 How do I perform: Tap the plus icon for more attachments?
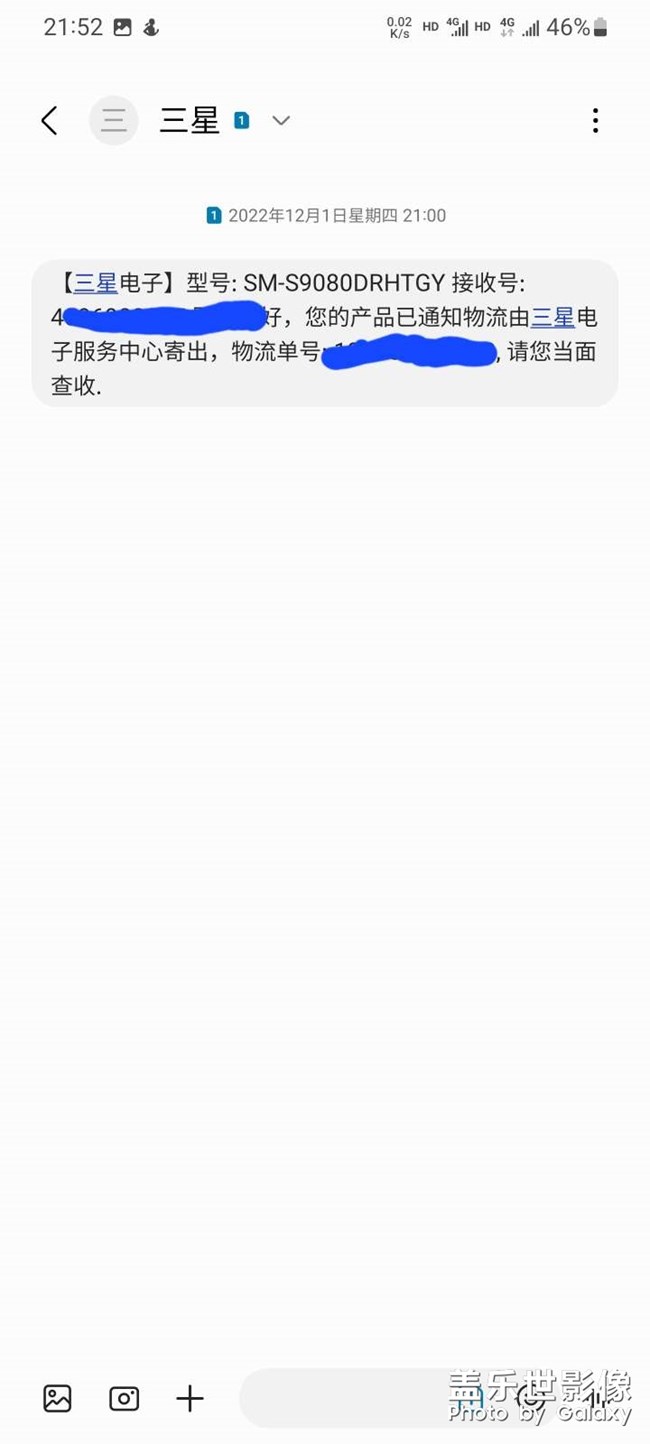[x=190, y=1398]
